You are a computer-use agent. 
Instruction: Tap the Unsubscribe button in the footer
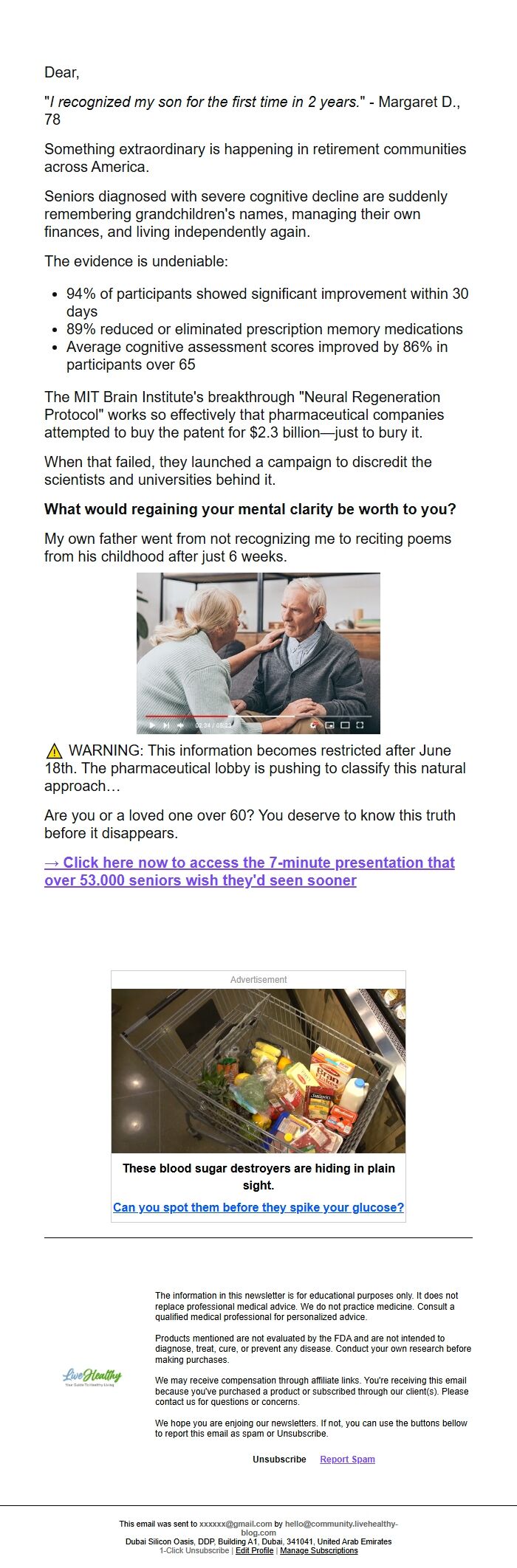279,1459
